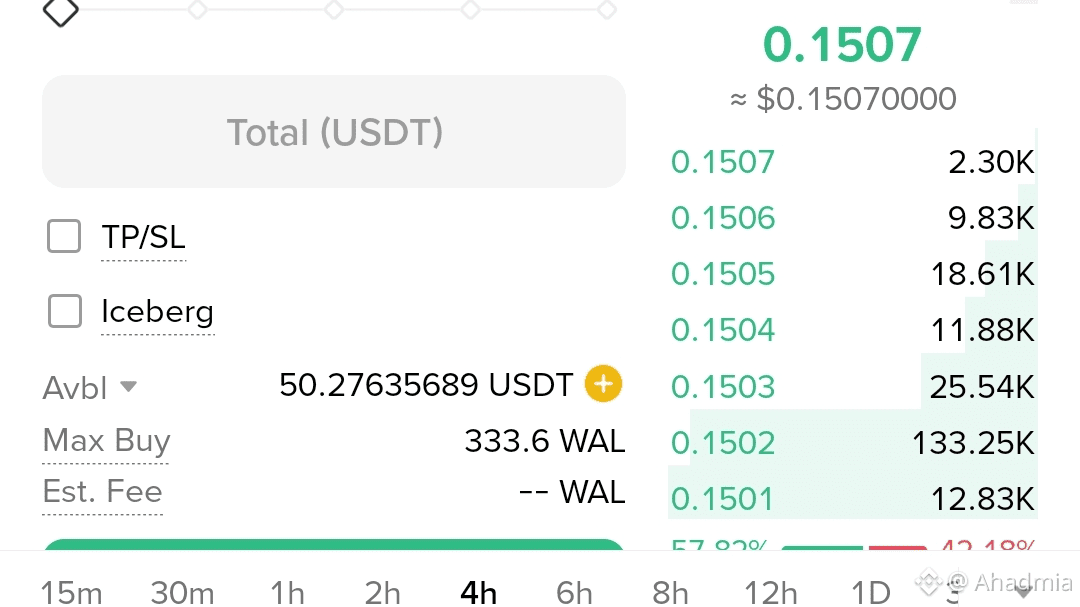Enable the TP/SL checkbox
The image size is (1080, 607).
pyautogui.click(x=65, y=237)
